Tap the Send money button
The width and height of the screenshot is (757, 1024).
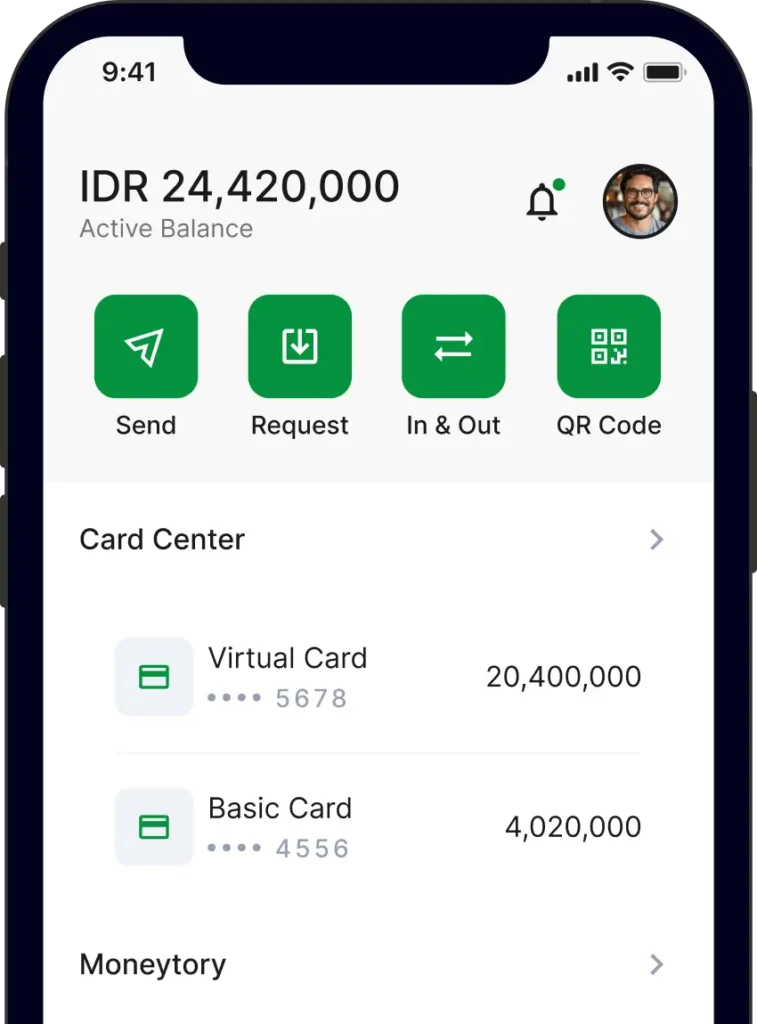pos(146,346)
